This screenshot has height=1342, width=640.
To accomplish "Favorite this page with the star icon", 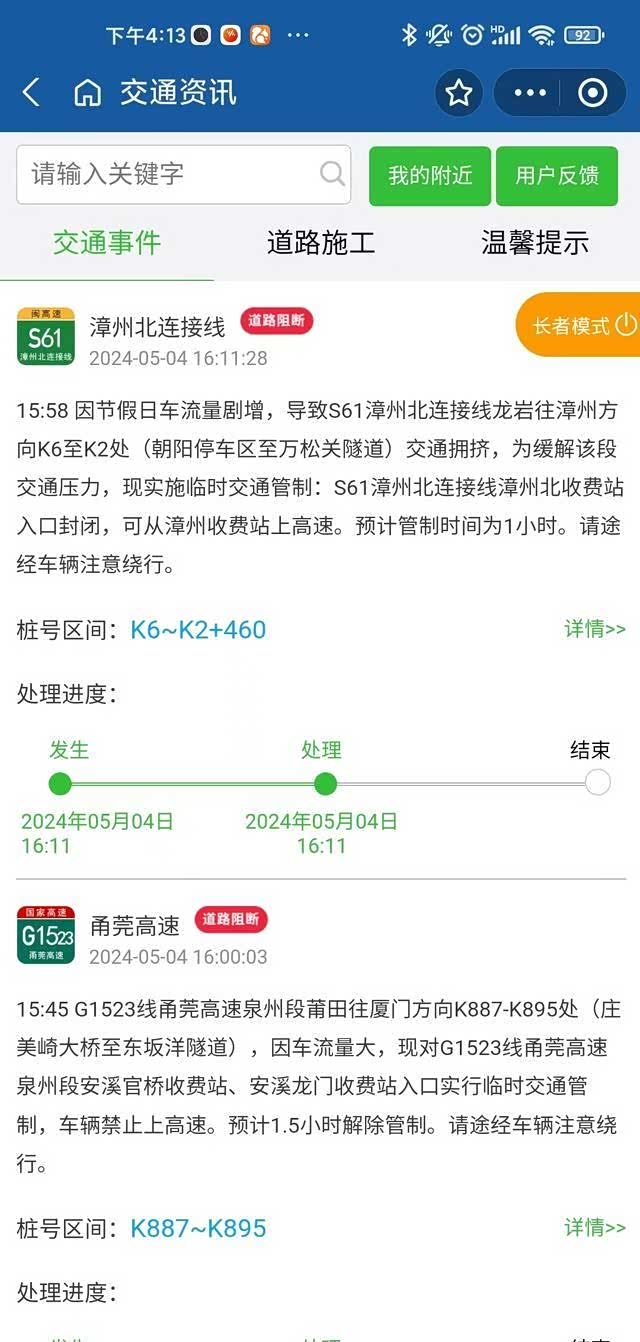I will 459,93.
